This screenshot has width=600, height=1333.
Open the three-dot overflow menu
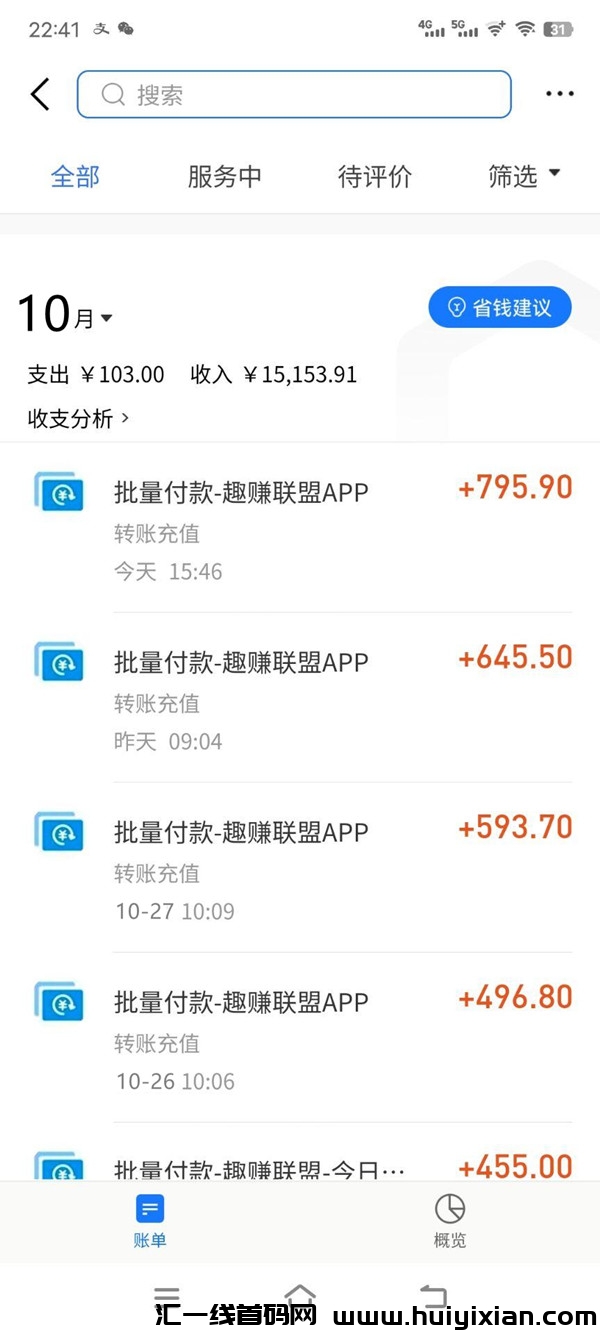pyautogui.click(x=560, y=95)
